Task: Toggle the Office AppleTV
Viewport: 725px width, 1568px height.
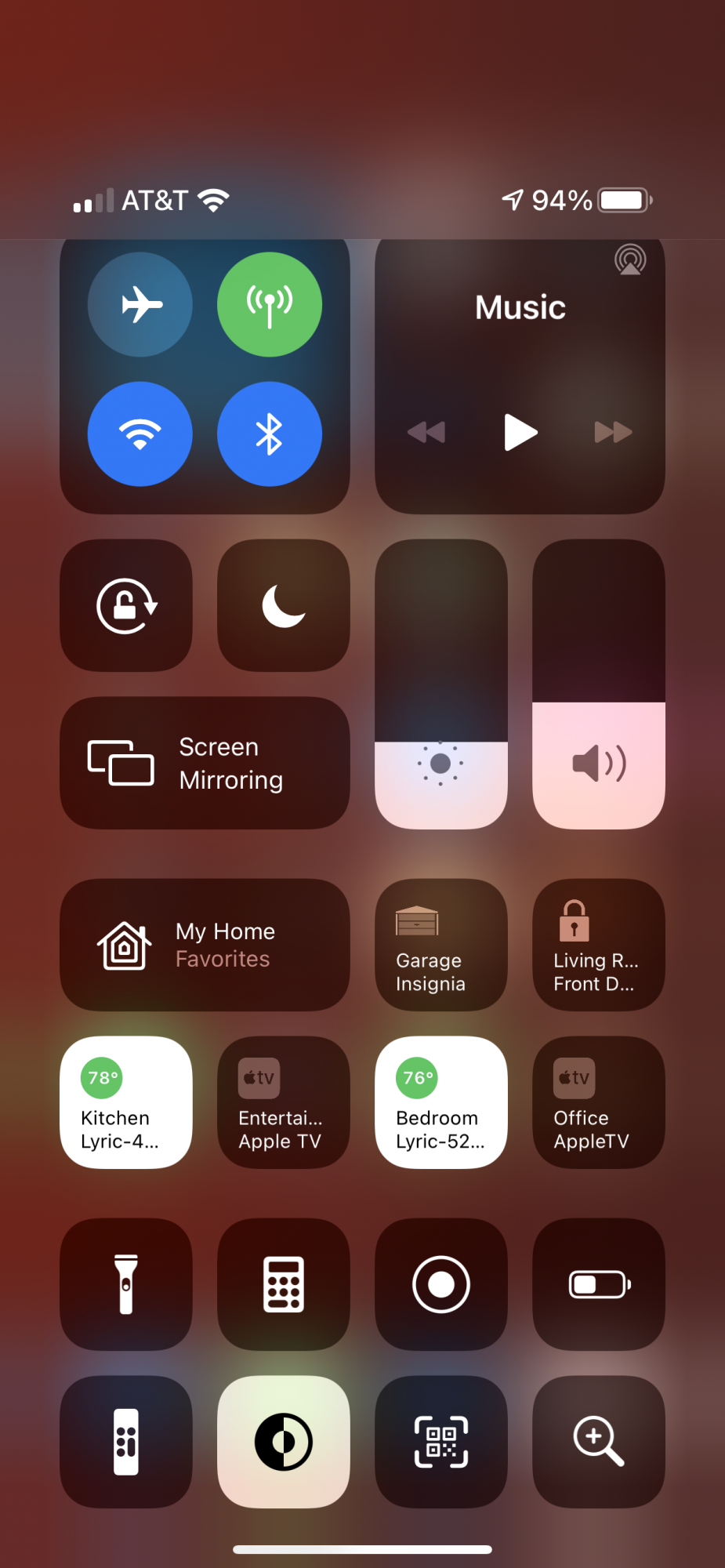Action: [x=598, y=1102]
